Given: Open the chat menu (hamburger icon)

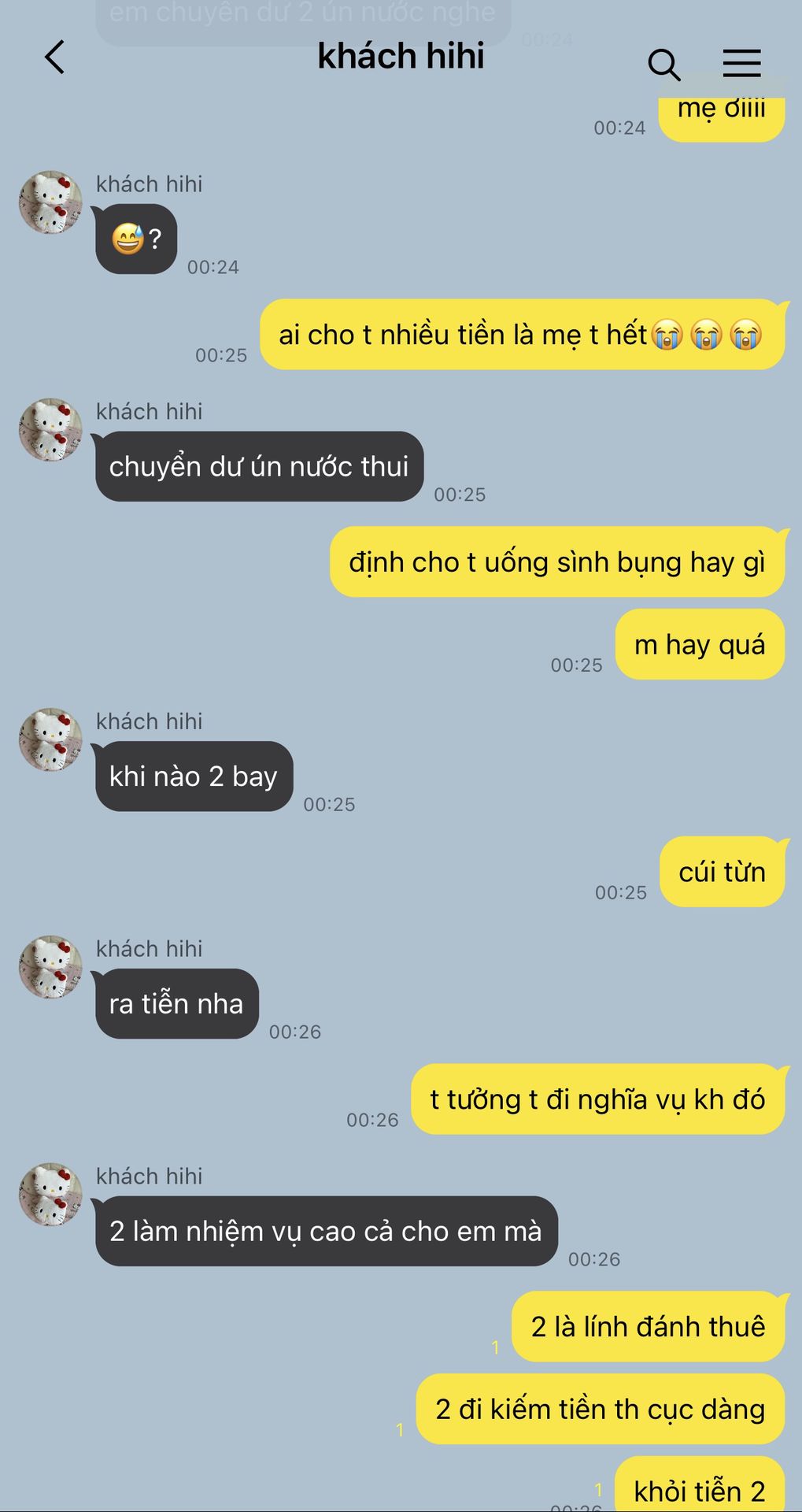Looking at the screenshot, I should tap(741, 63).
